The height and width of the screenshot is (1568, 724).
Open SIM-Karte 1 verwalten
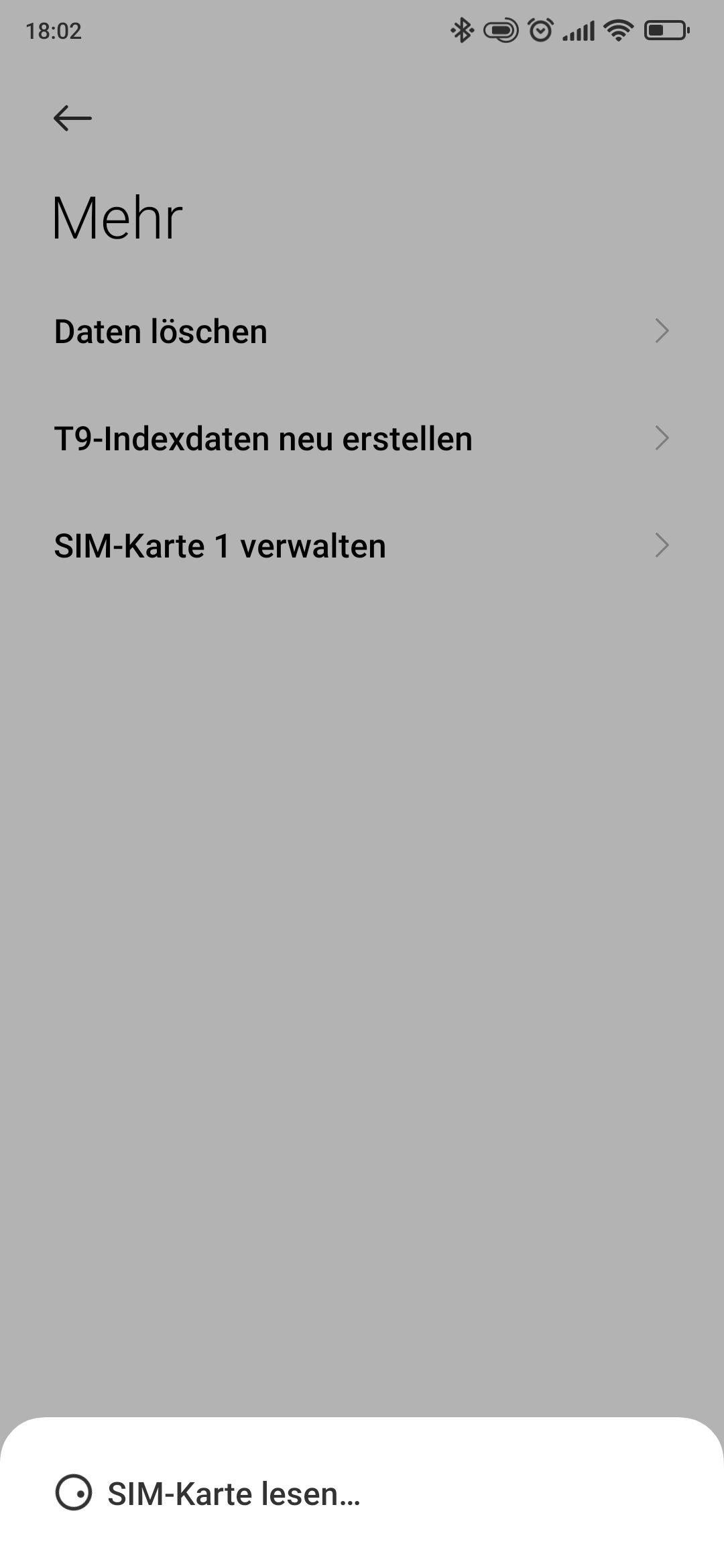click(x=362, y=545)
